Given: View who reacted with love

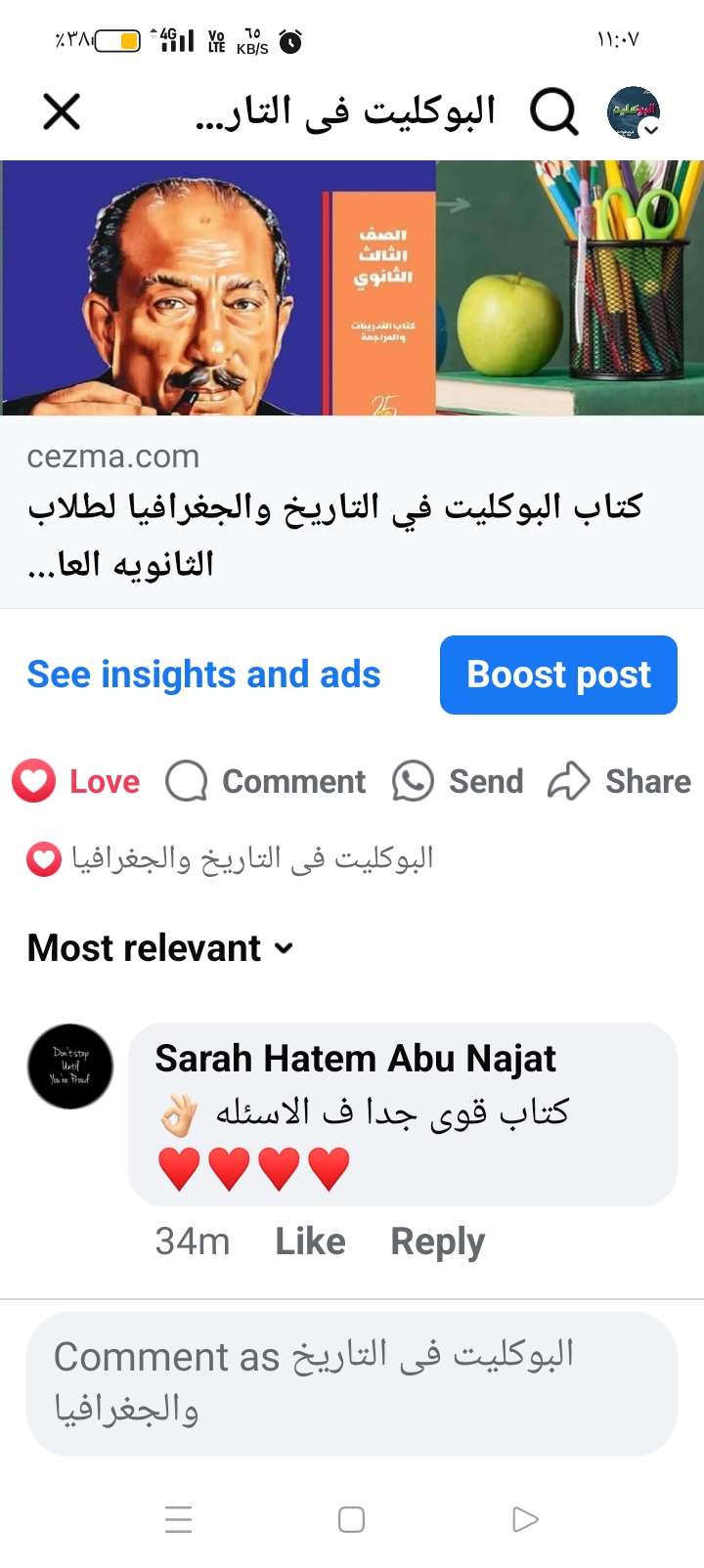Looking at the screenshot, I should pyautogui.click(x=230, y=859).
